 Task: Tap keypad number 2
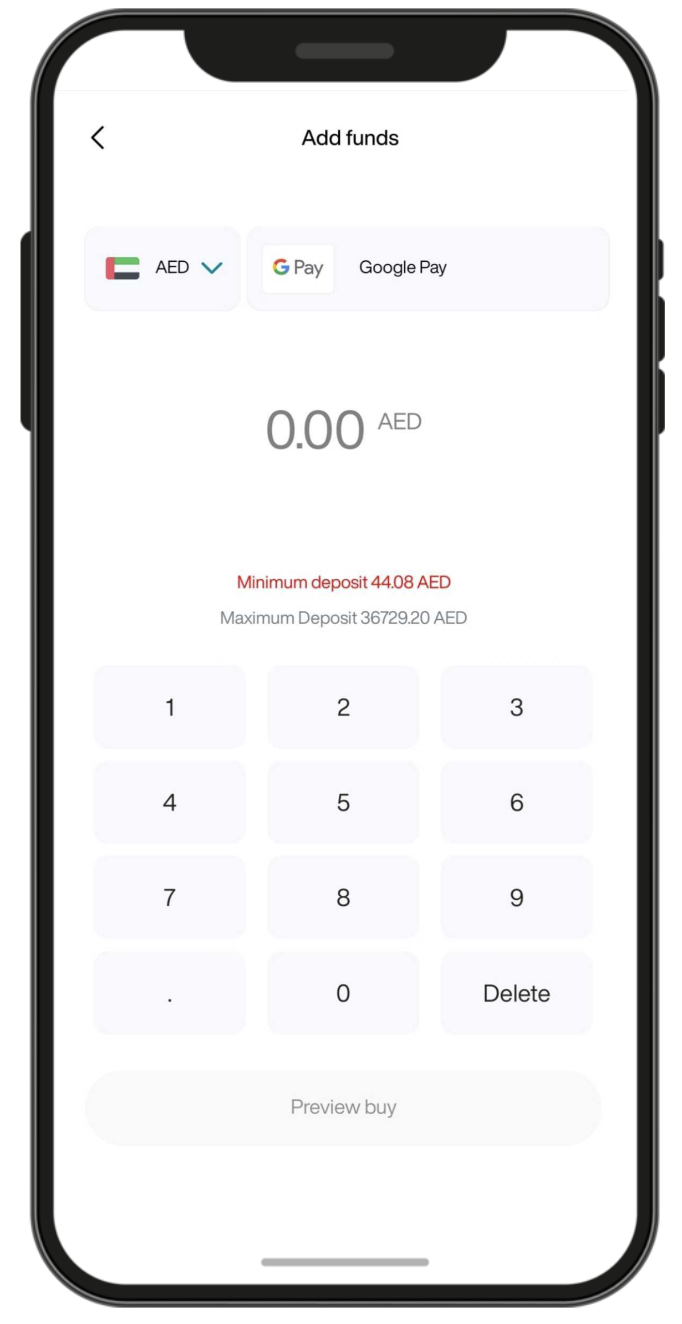343,707
